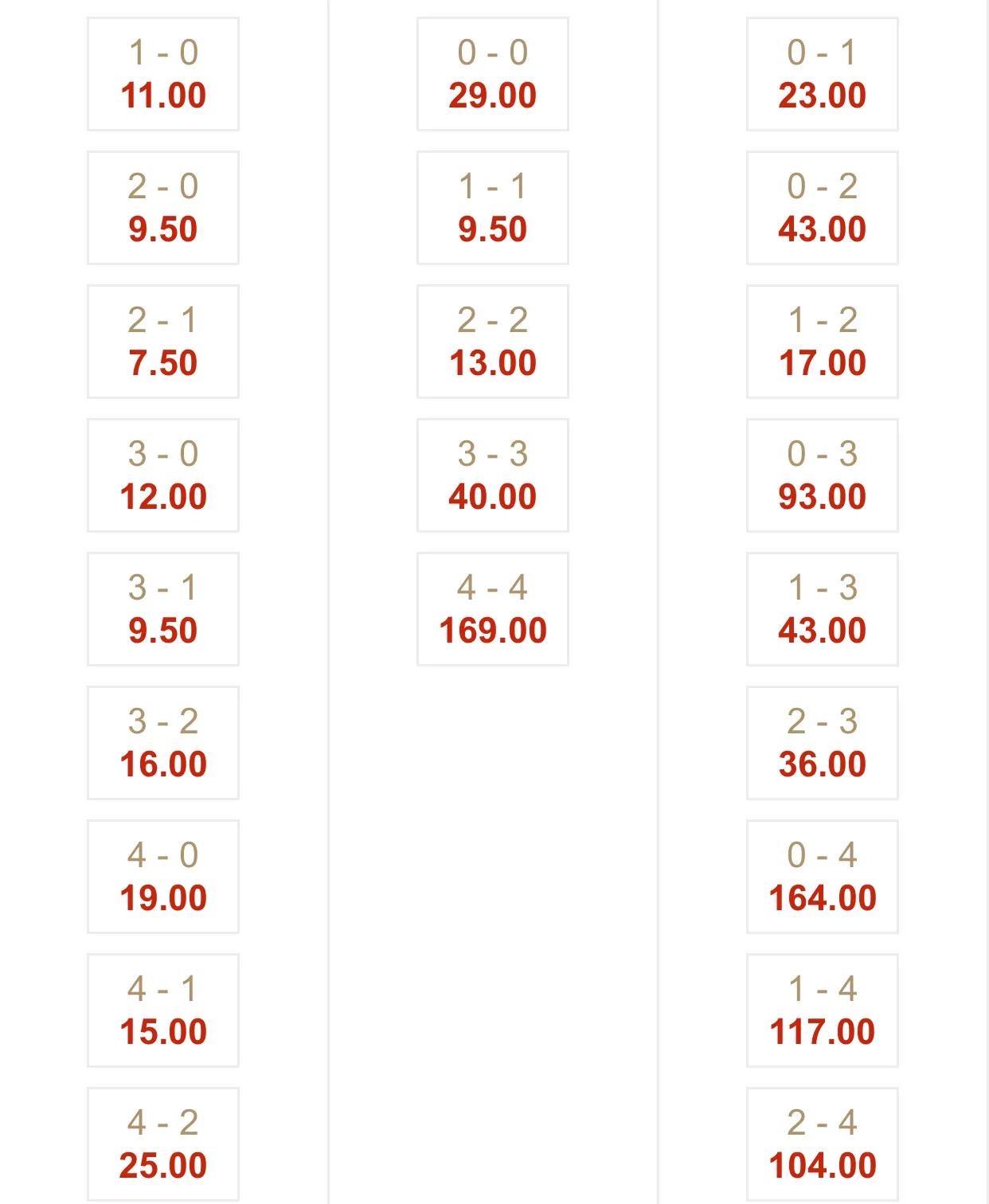This screenshot has height=1204, width=989.
Task: Tap the 3 - 1 score at 9.50
Action: tap(163, 609)
